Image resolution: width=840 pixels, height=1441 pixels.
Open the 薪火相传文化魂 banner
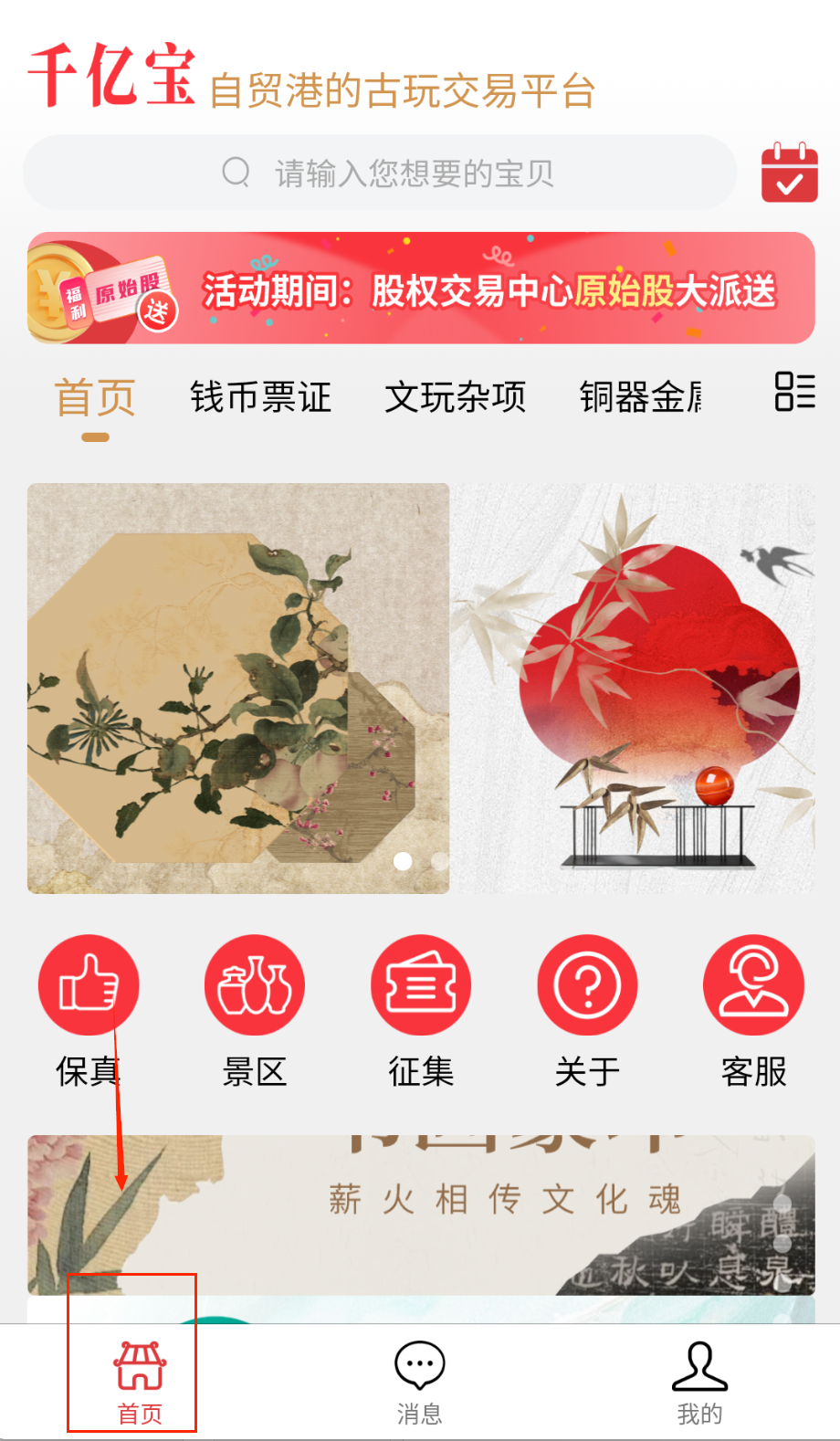tap(420, 1215)
